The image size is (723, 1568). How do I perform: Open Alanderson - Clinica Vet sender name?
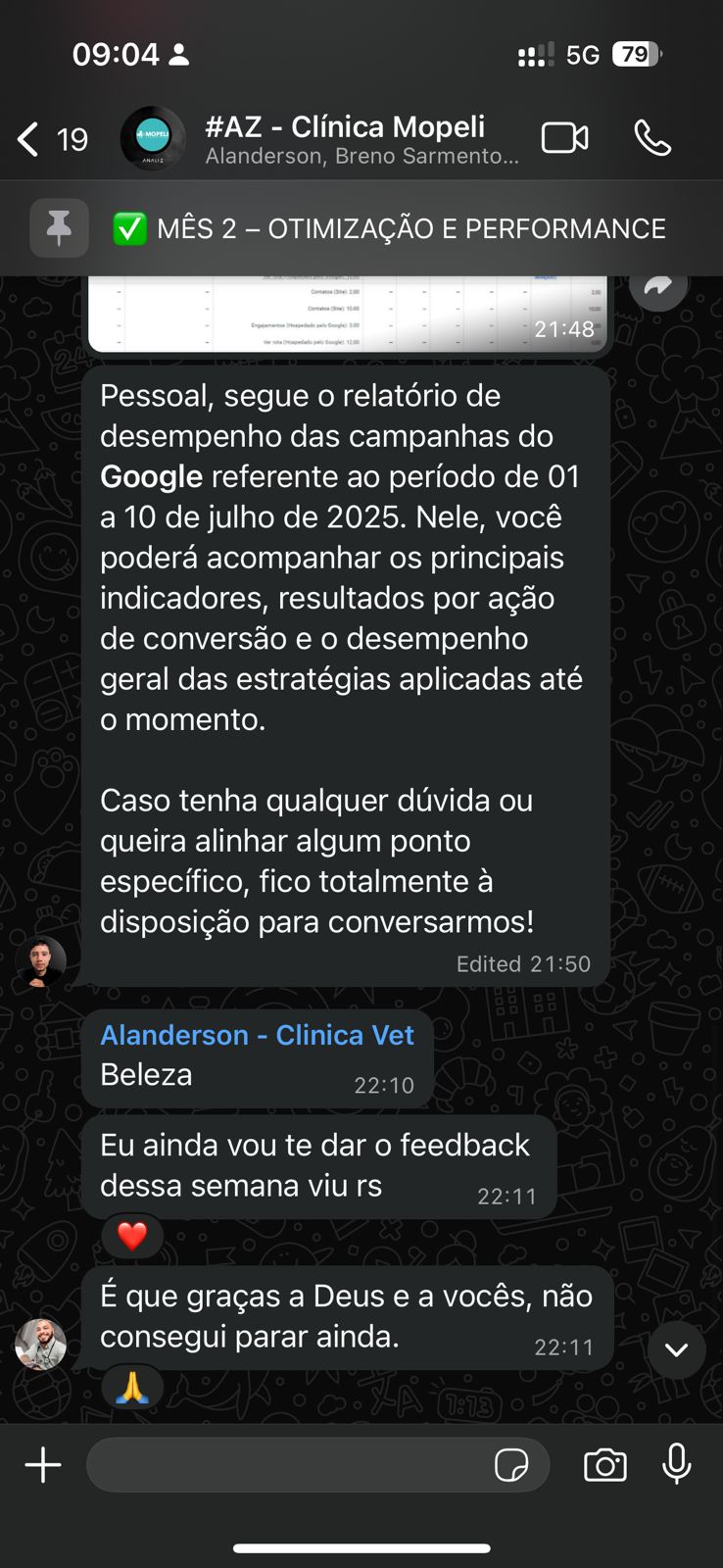coord(257,1035)
